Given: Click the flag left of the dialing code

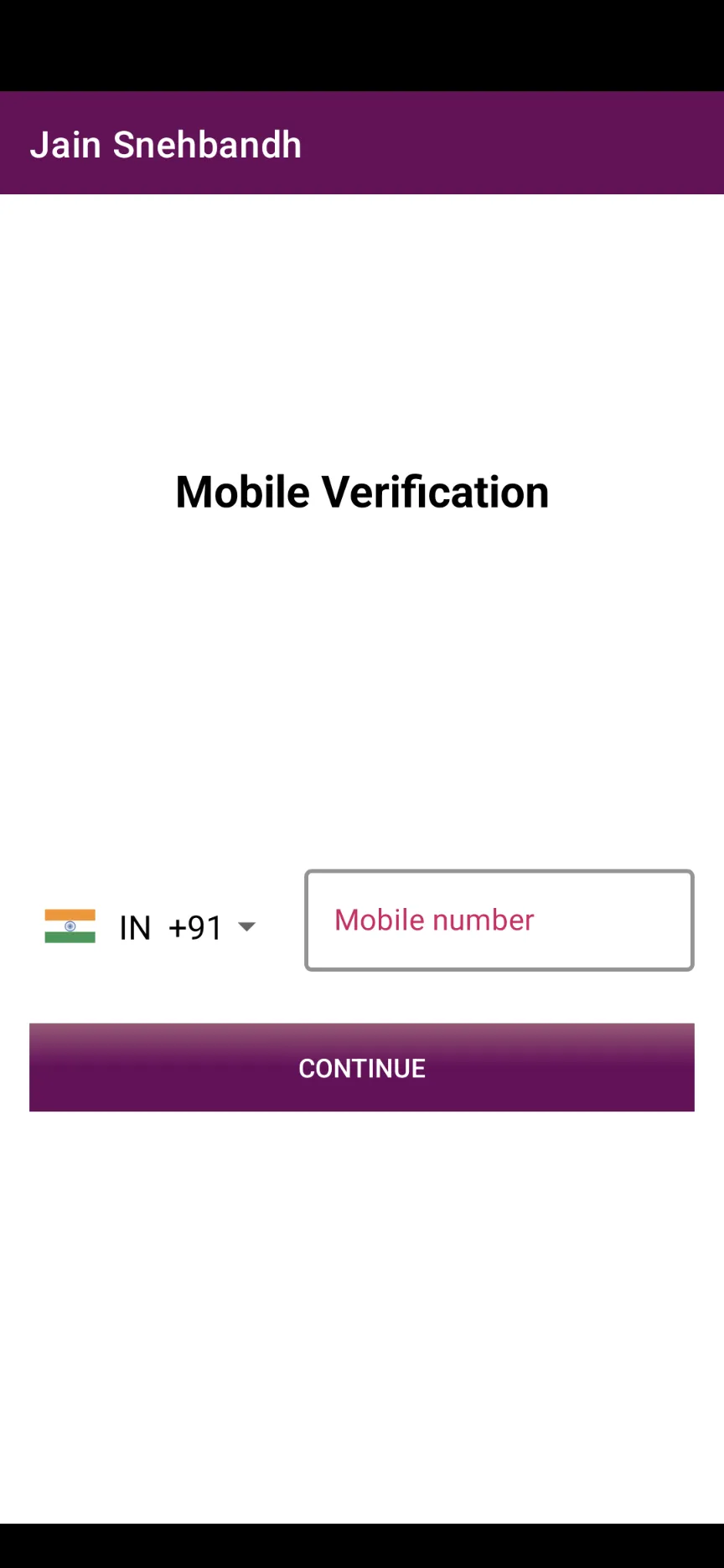Looking at the screenshot, I should point(70,926).
